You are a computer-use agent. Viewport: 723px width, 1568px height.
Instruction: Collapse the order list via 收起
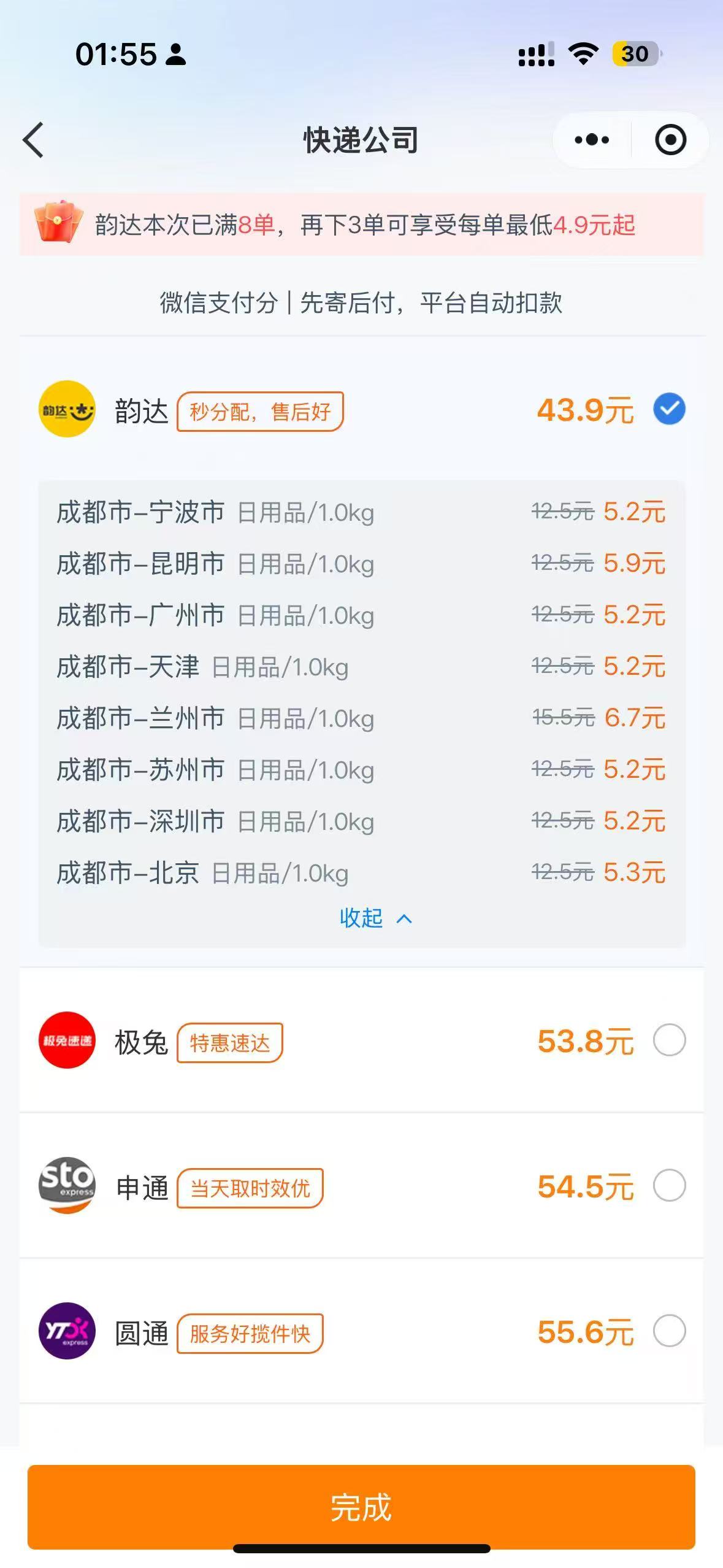(375, 918)
